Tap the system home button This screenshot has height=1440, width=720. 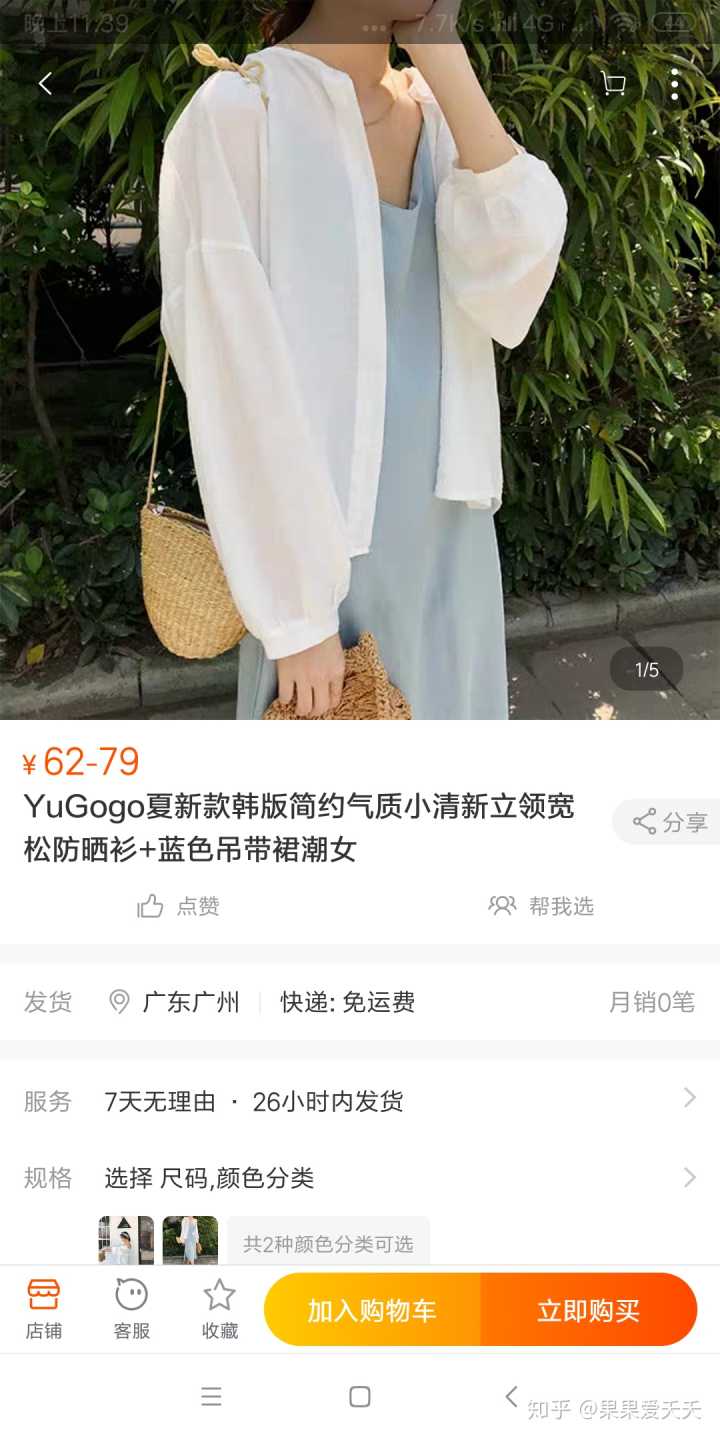click(360, 1397)
